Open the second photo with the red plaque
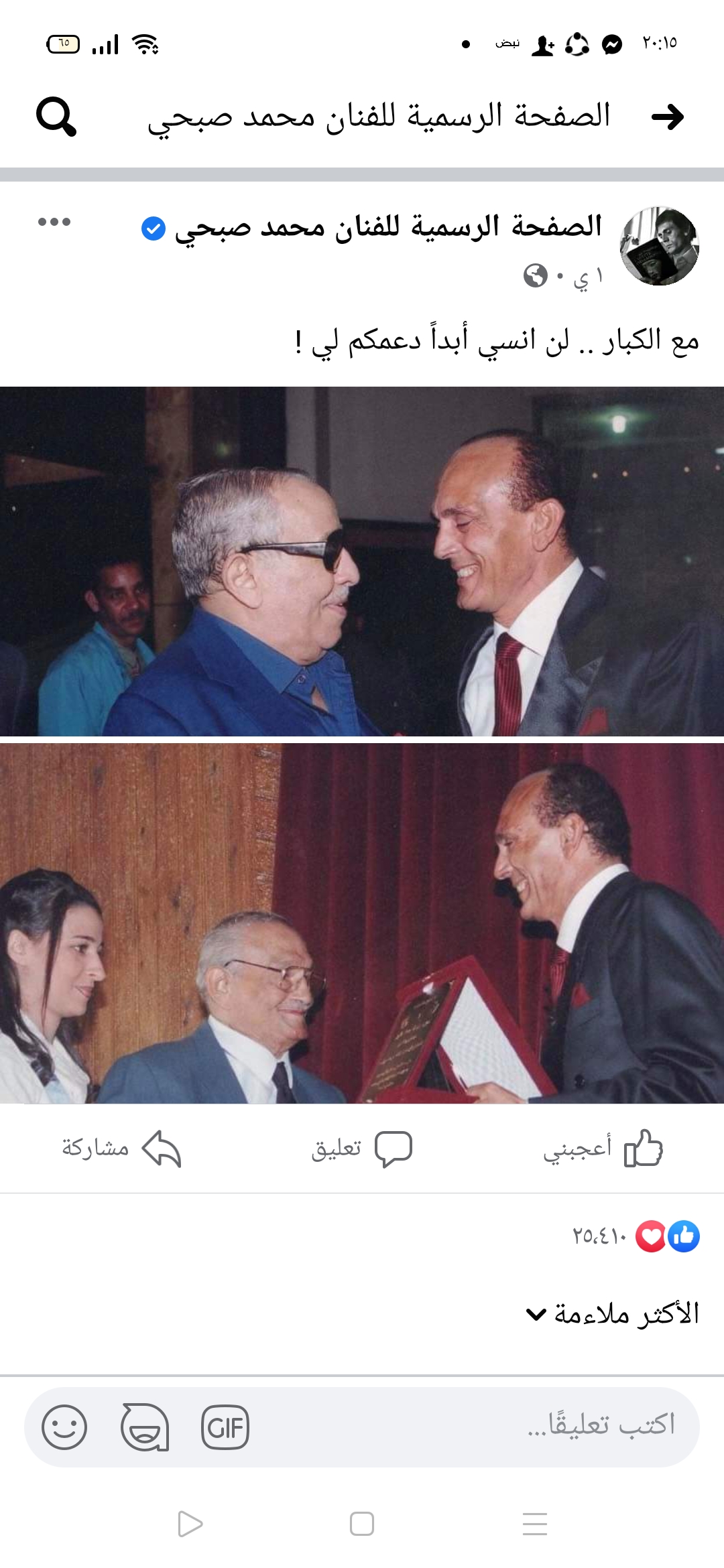The image size is (724, 1568). coord(362,923)
